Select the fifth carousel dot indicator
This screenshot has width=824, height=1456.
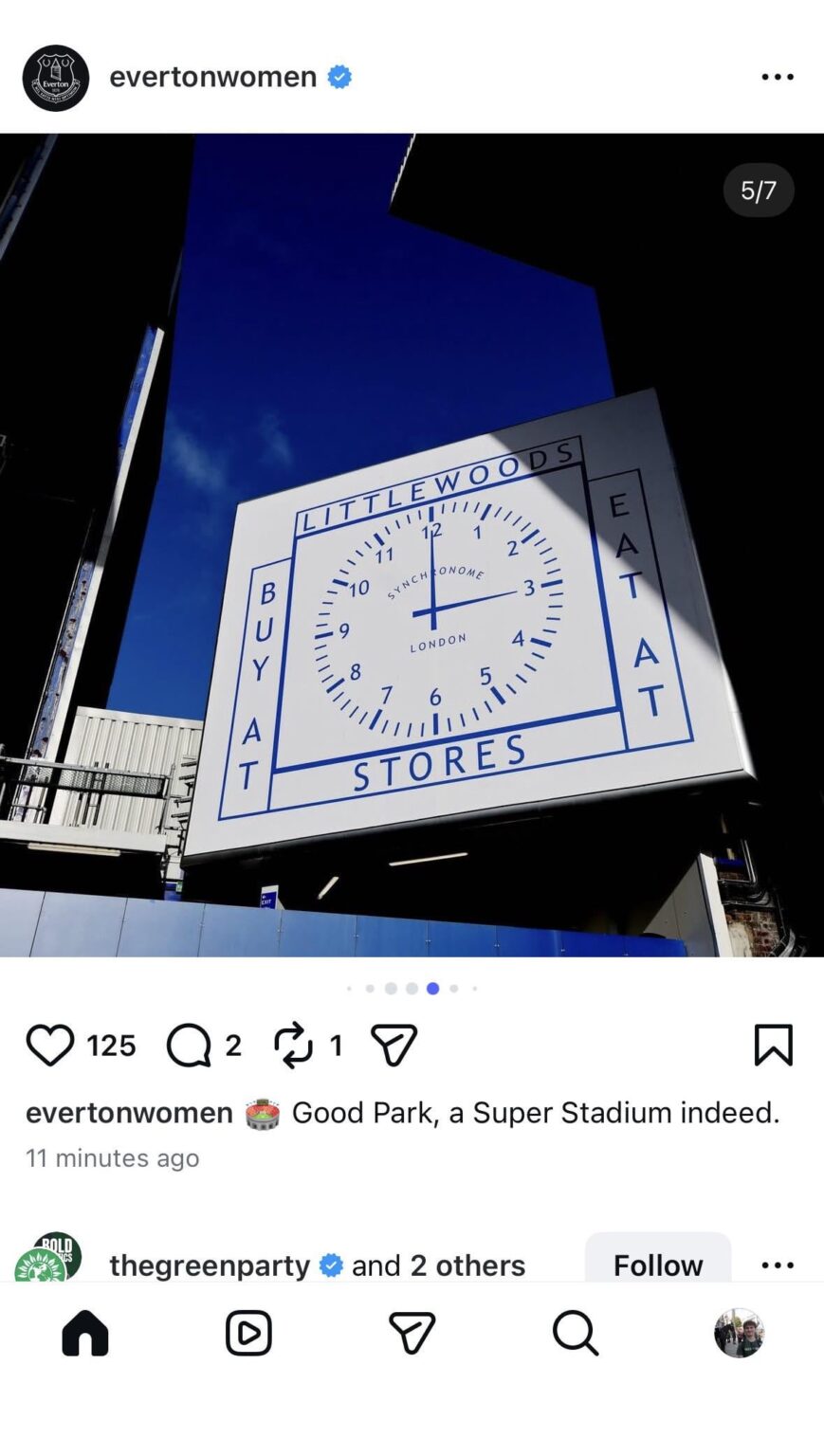click(x=432, y=988)
